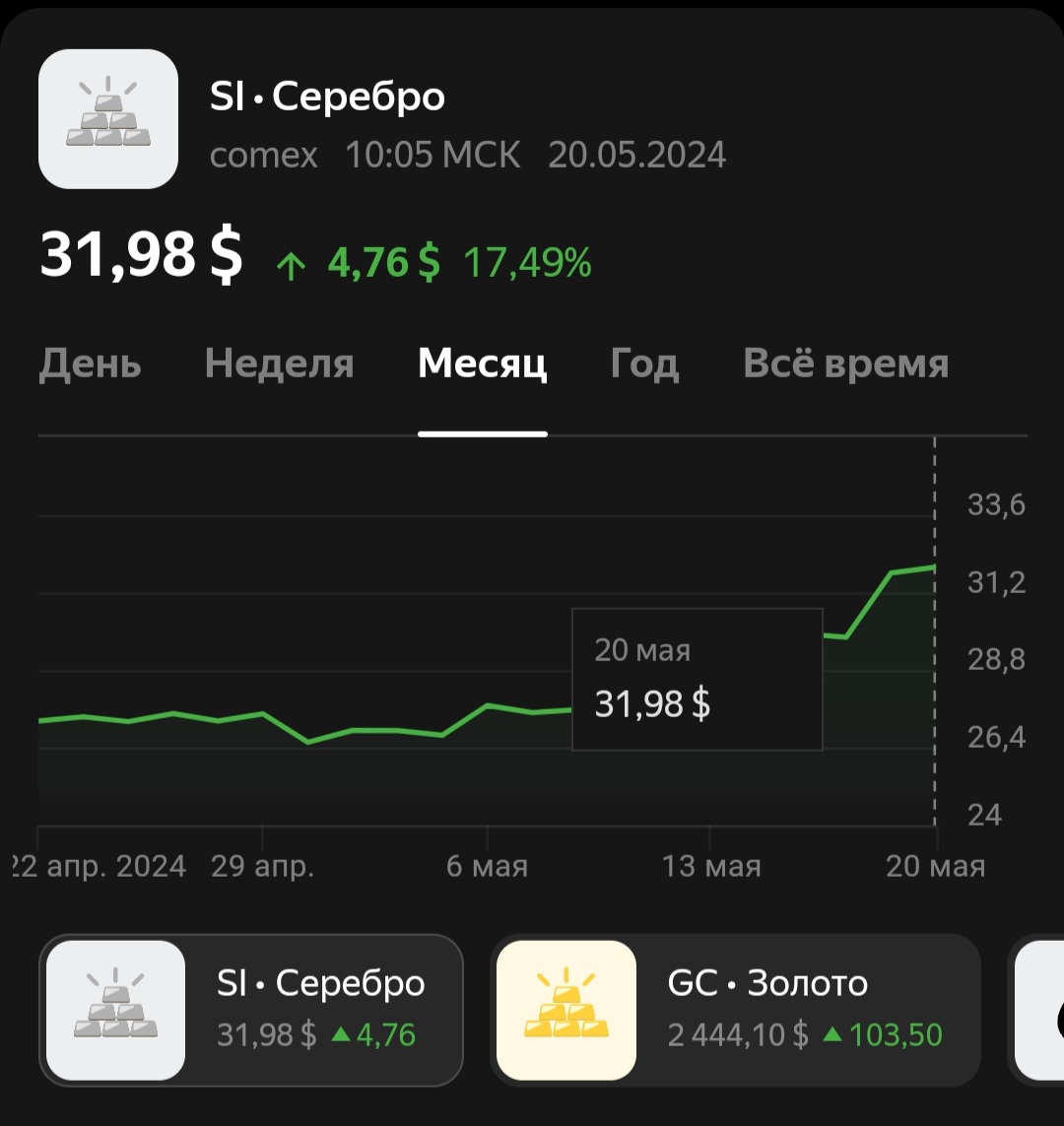1064x1126 pixels.
Task: Open the GC • Золото quote card
Action: point(735,1010)
